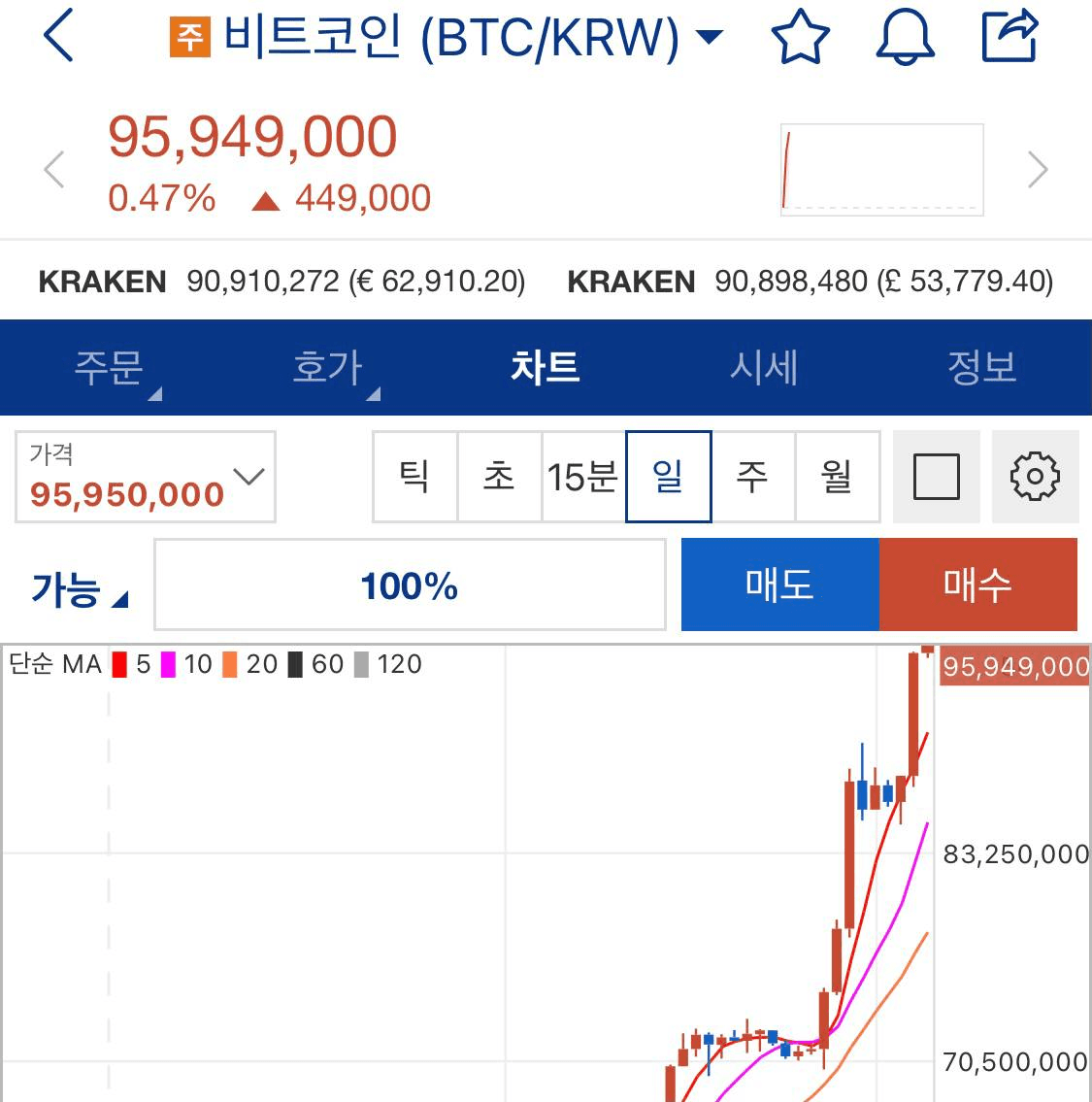Go to next coin with right chevron
Viewport: 1092px width, 1102px height.
pyautogui.click(x=1038, y=170)
